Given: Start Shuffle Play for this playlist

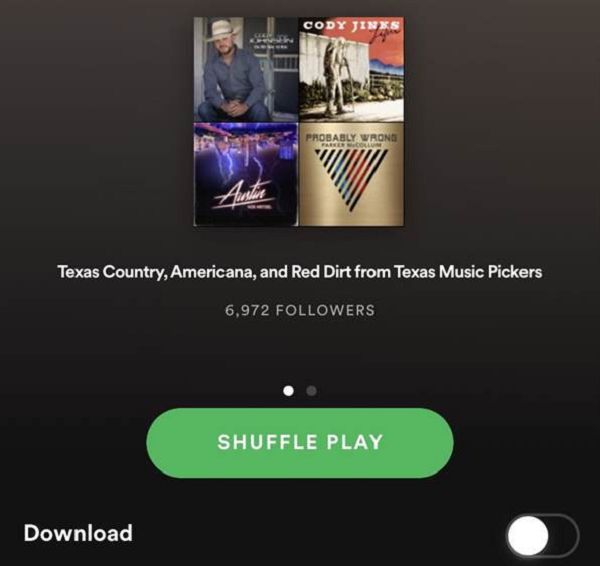Looking at the screenshot, I should click(x=300, y=442).
